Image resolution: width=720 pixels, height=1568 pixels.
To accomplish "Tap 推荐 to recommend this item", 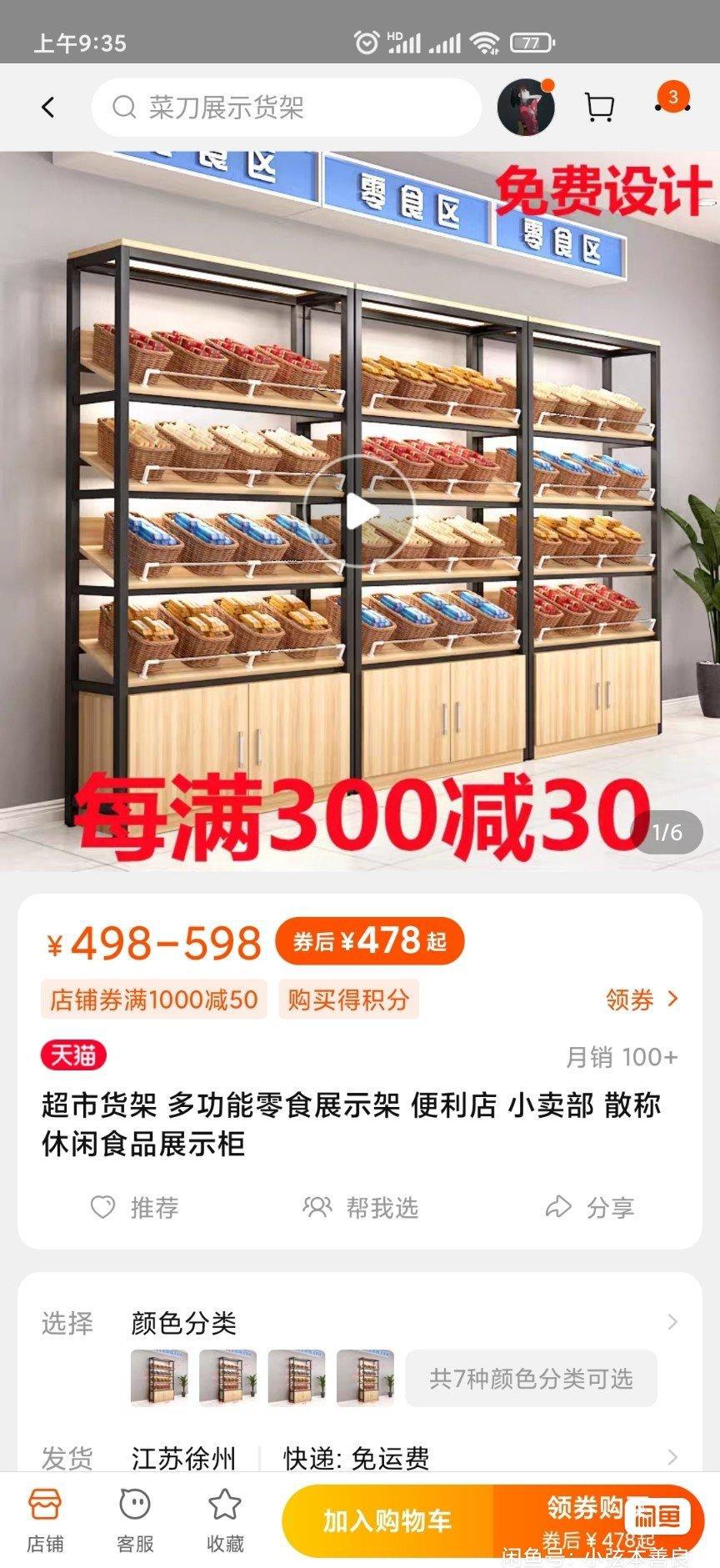I will point(135,1207).
